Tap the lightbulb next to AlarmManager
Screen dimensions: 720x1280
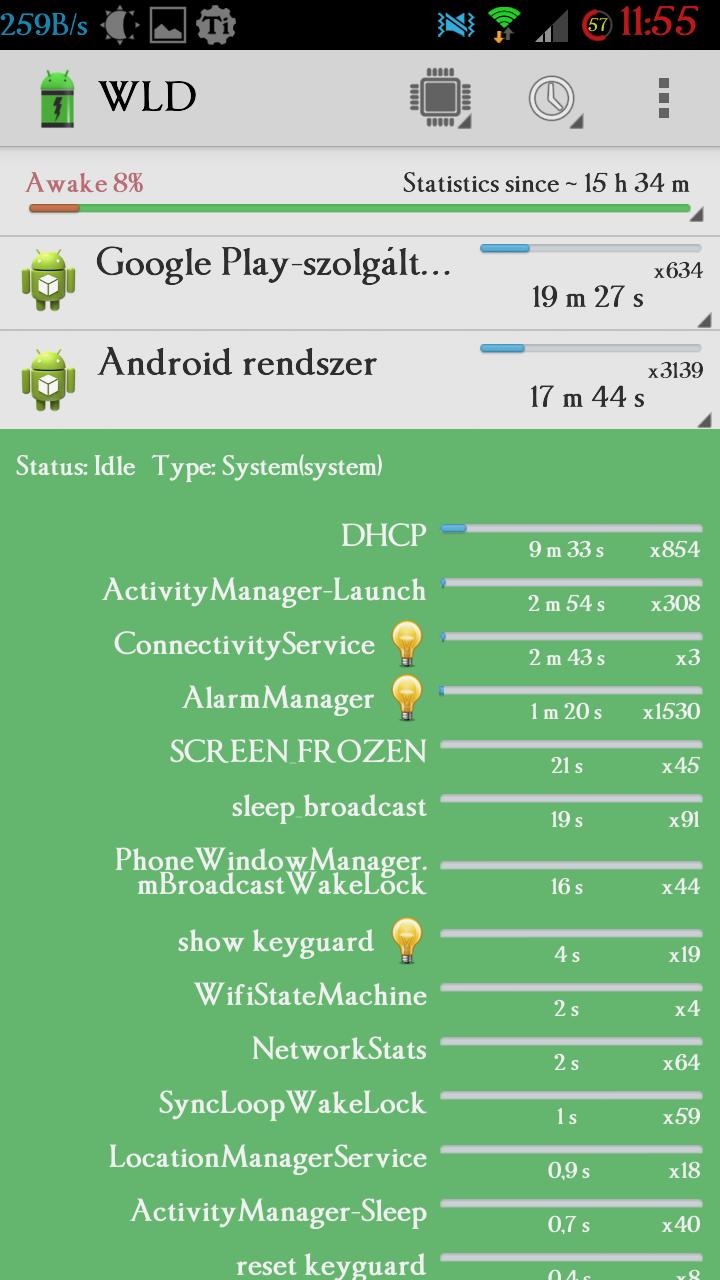pos(407,698)
